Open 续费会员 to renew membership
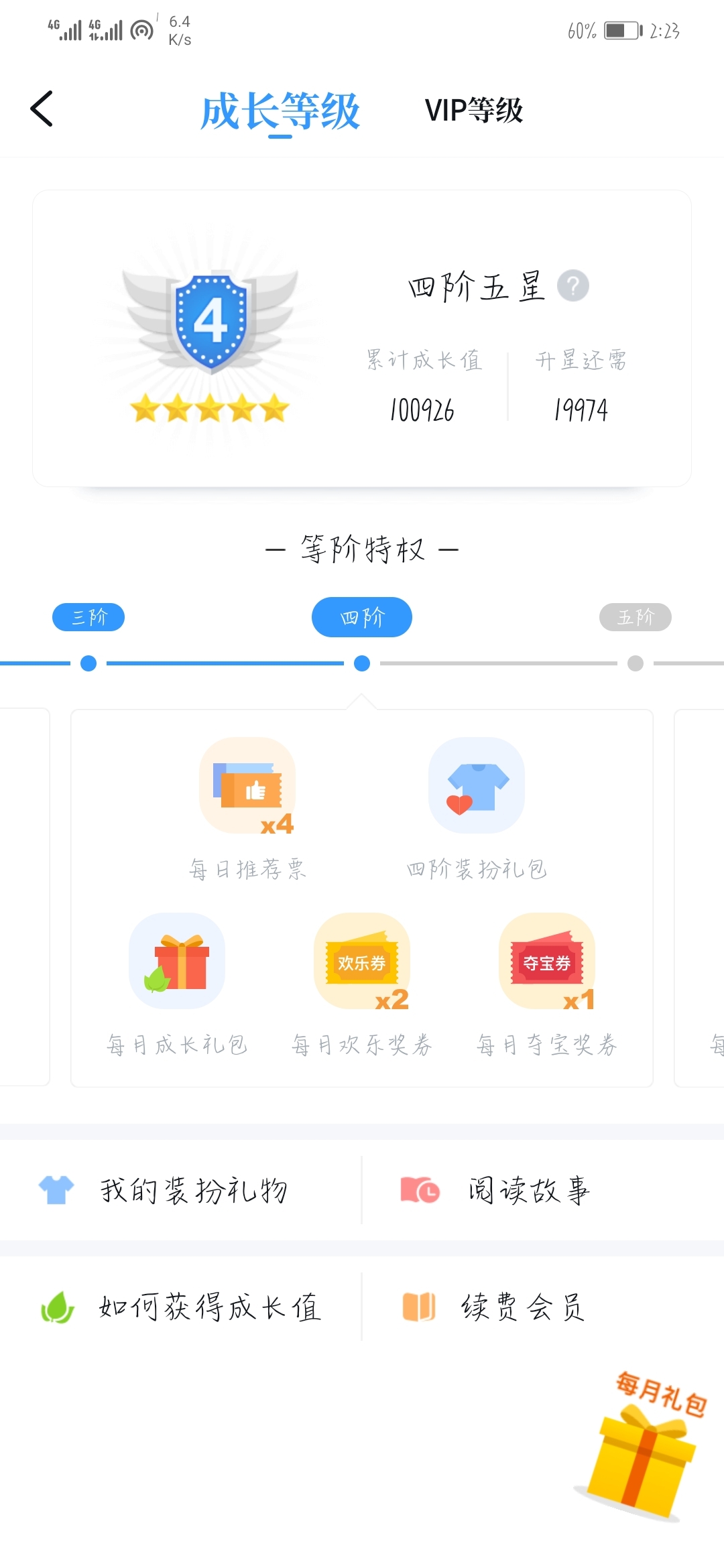This screenshot has height=1568, width=724. (523, 1307)
